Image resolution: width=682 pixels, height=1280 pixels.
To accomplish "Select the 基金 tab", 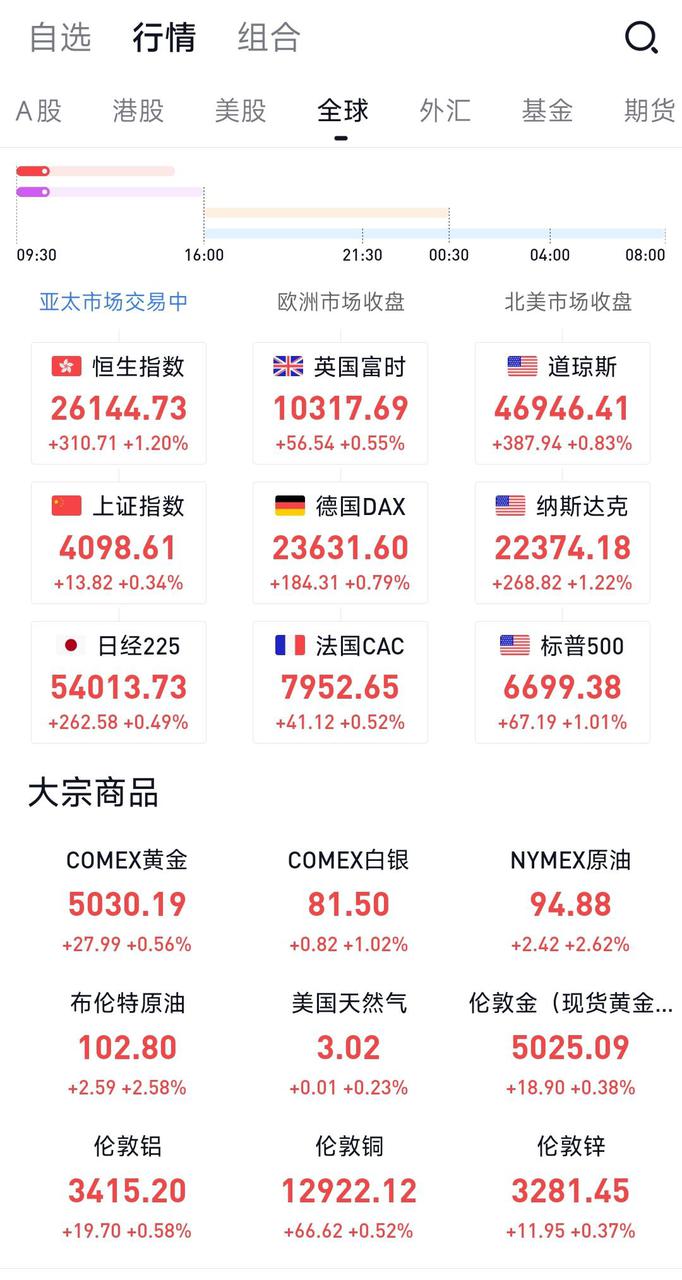I will 547,111.
